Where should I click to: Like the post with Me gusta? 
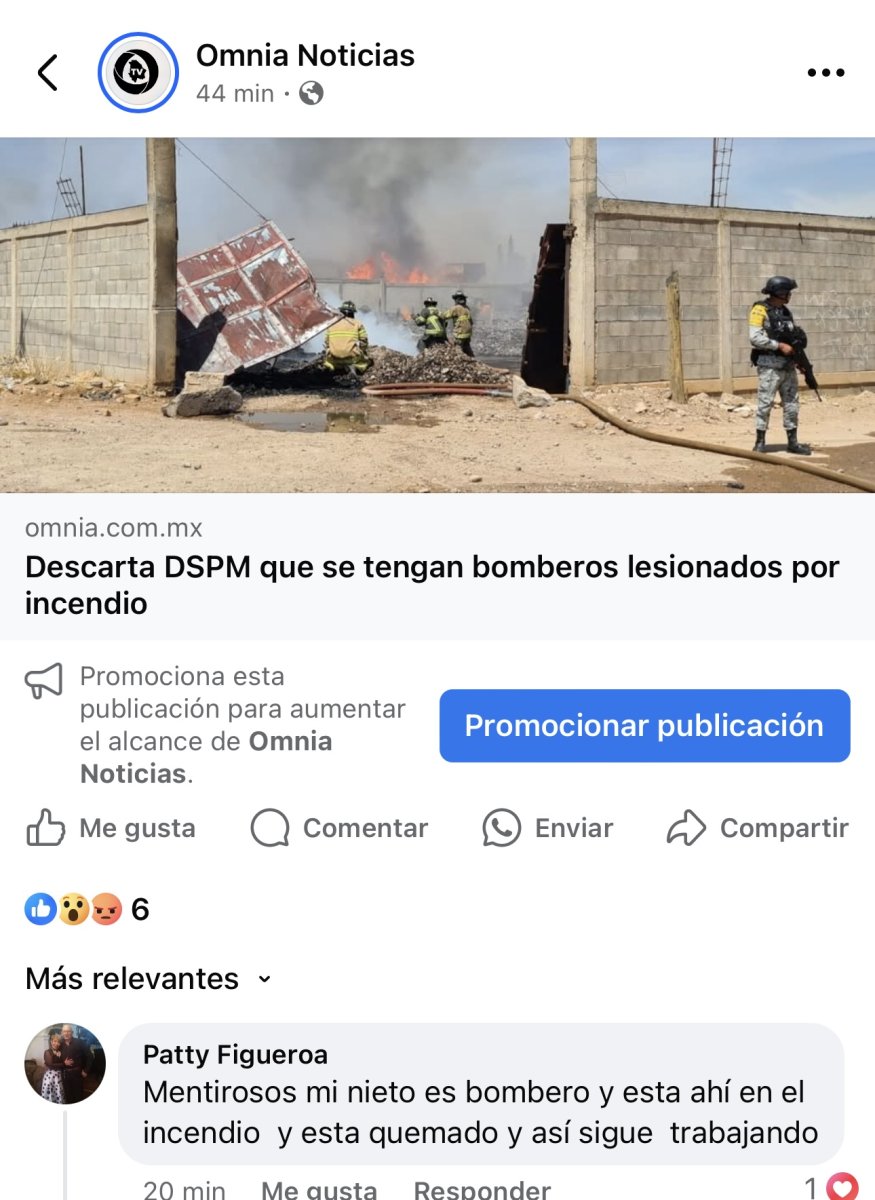coord(111,828)
